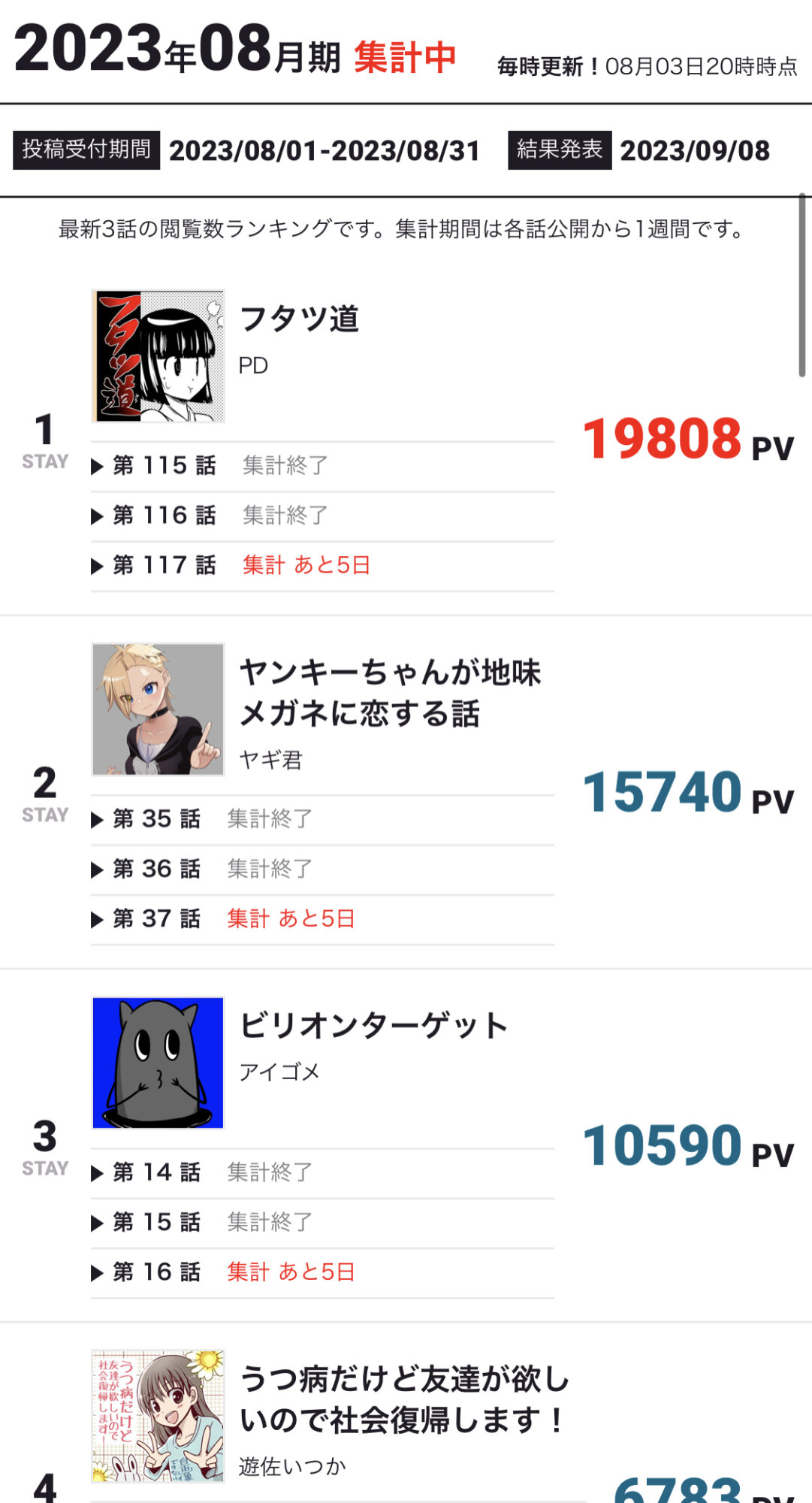
Task: Open episode 第15話 of ビリオンターゲット
Action: click(x=322, y=1223)
